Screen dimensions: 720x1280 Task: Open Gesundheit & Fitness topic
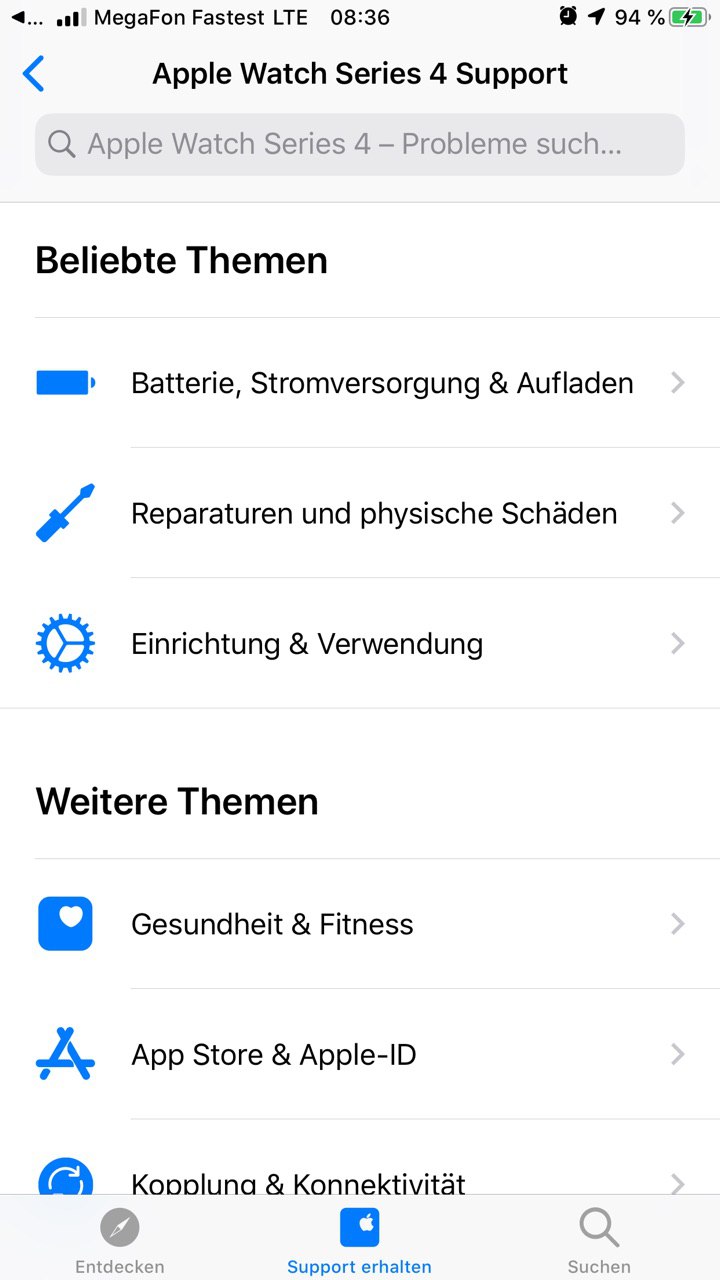[x=360, y=924]
